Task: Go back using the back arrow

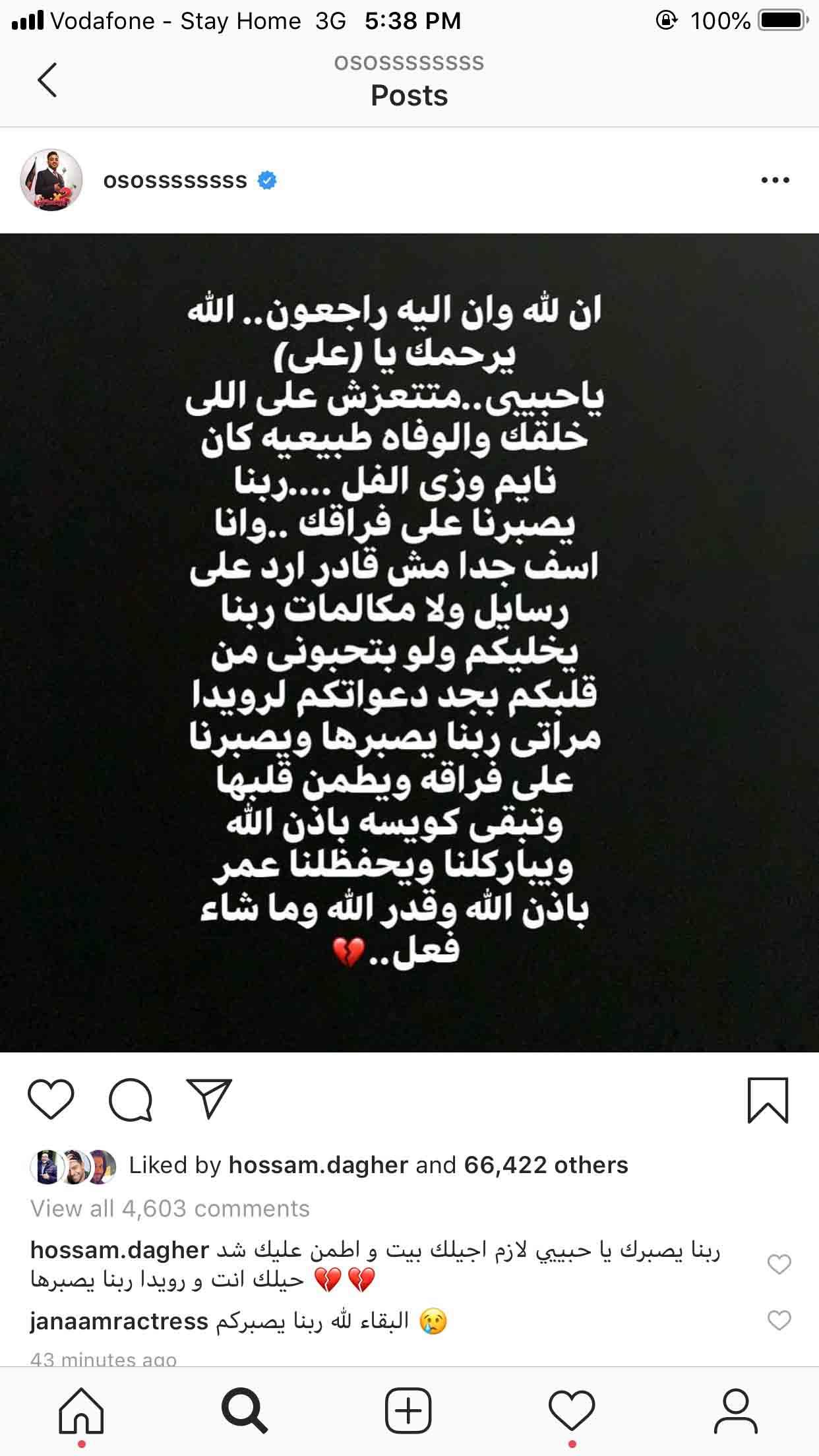Action: point(47,80)
